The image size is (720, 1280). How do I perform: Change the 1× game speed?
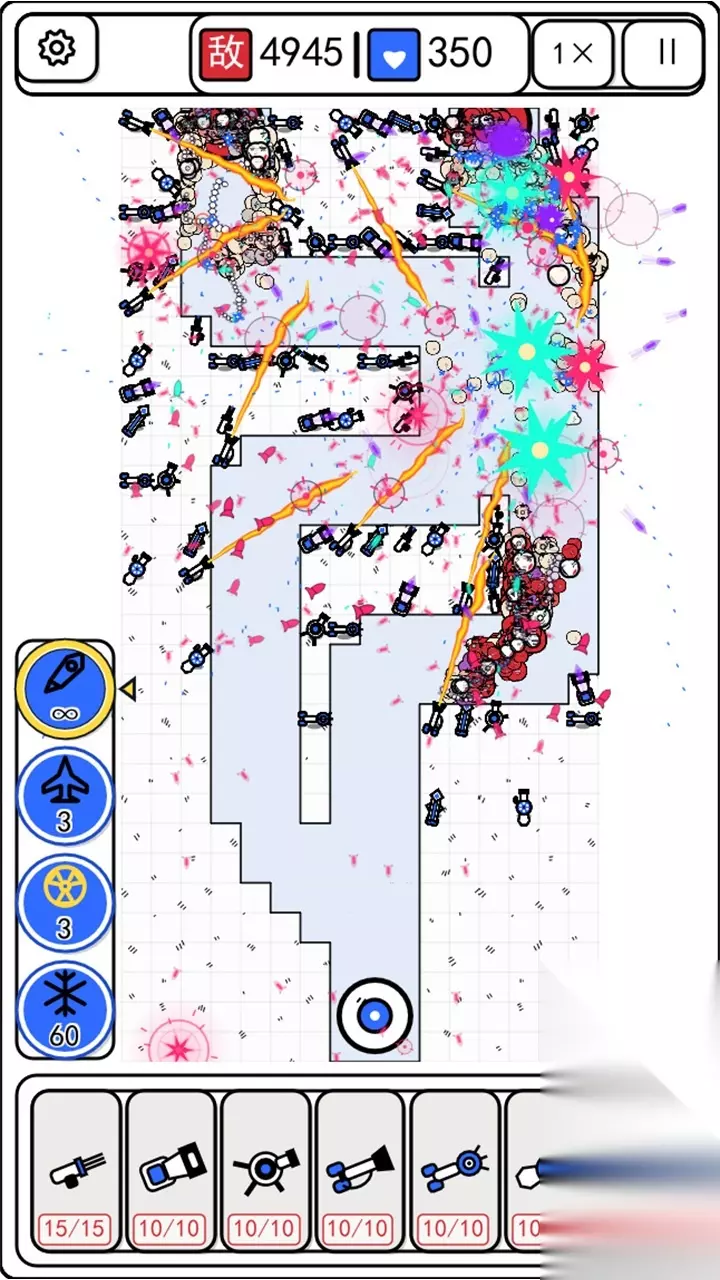(x=574, y=53)
